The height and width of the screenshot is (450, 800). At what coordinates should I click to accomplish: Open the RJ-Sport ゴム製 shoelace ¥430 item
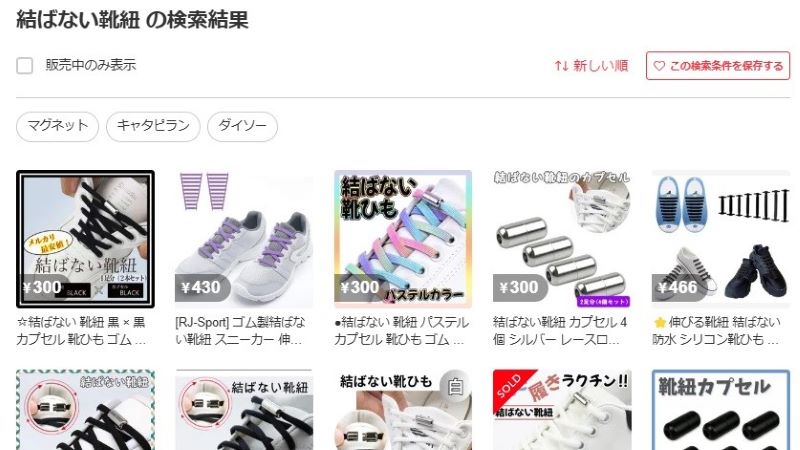coord(244,239)
